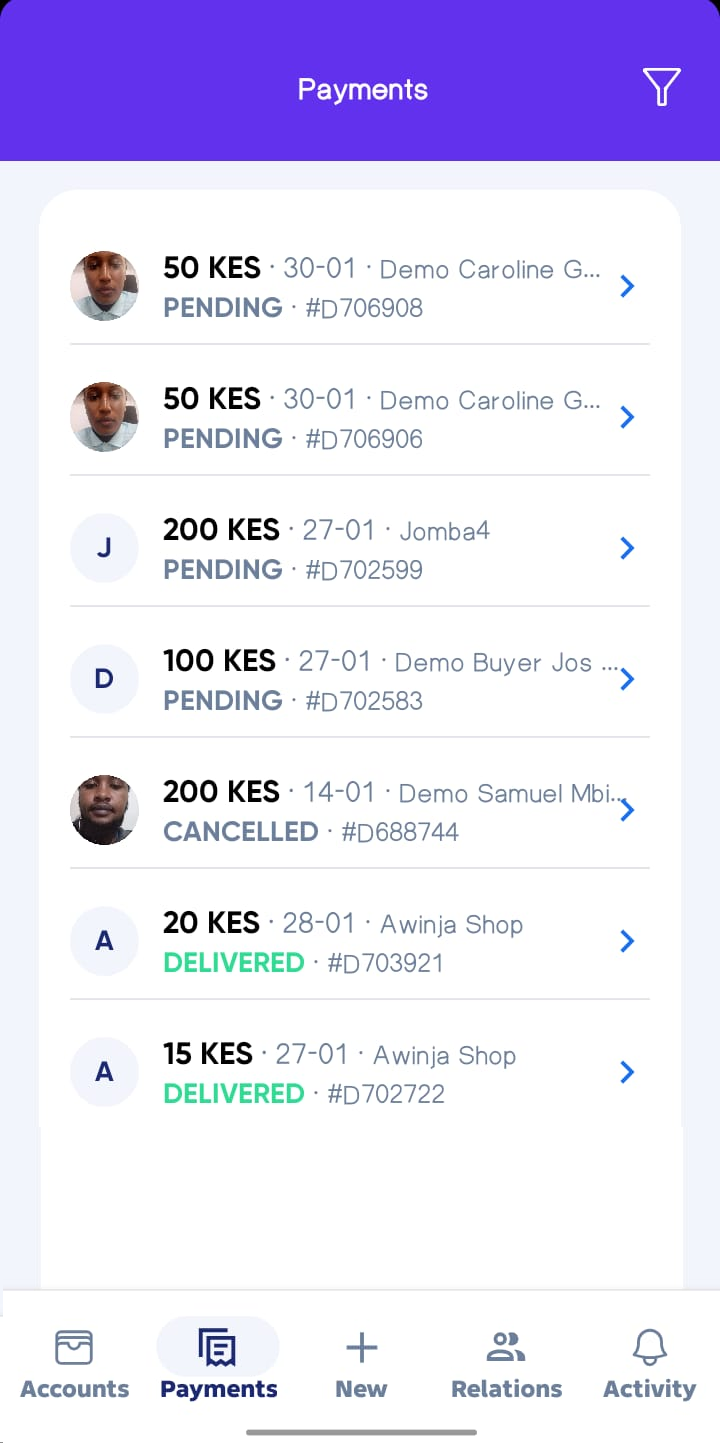Tap the home indicator bar at screen bottom
The width and height of the screenshot is (720, 1443).
[360, 1430]
